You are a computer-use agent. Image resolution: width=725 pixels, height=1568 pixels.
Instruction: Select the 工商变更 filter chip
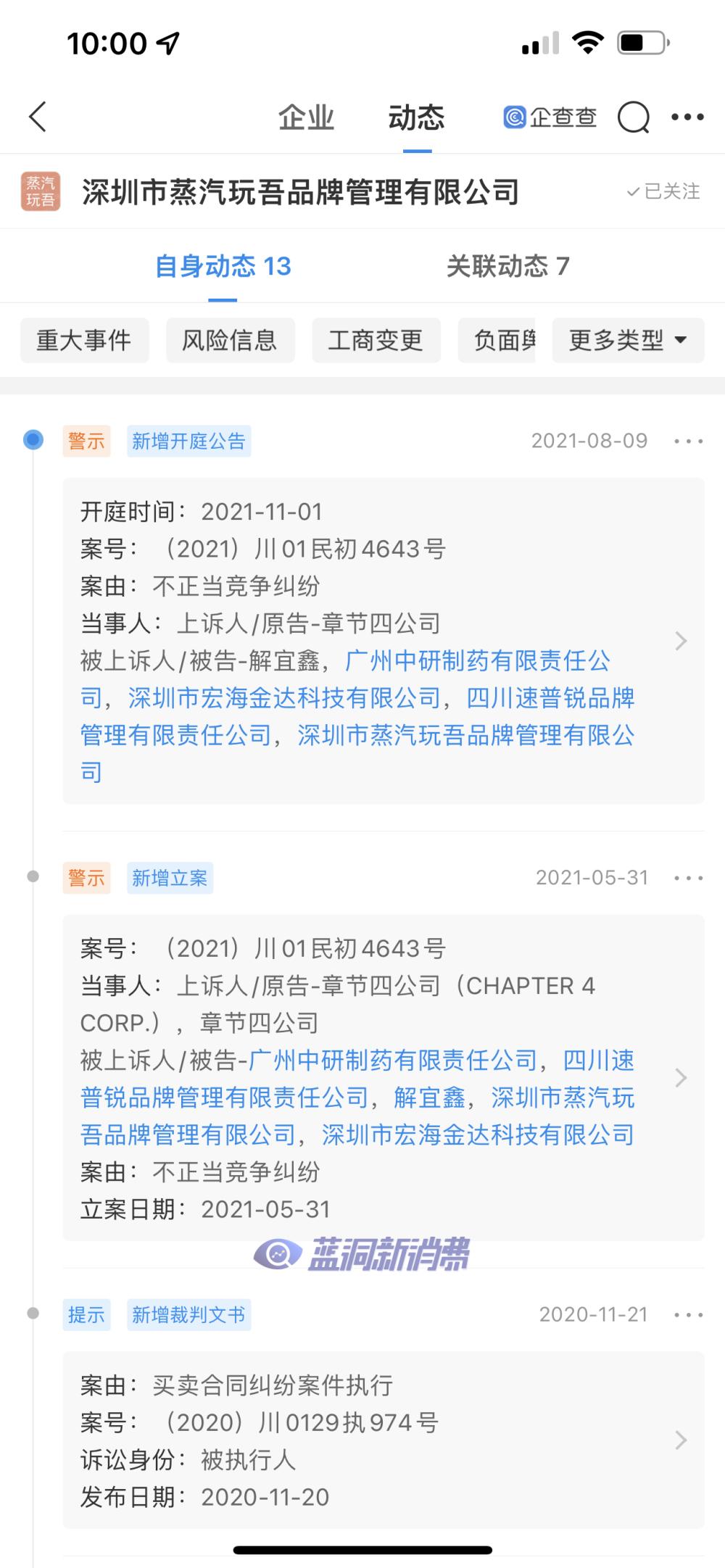click(x=376, y=341)
